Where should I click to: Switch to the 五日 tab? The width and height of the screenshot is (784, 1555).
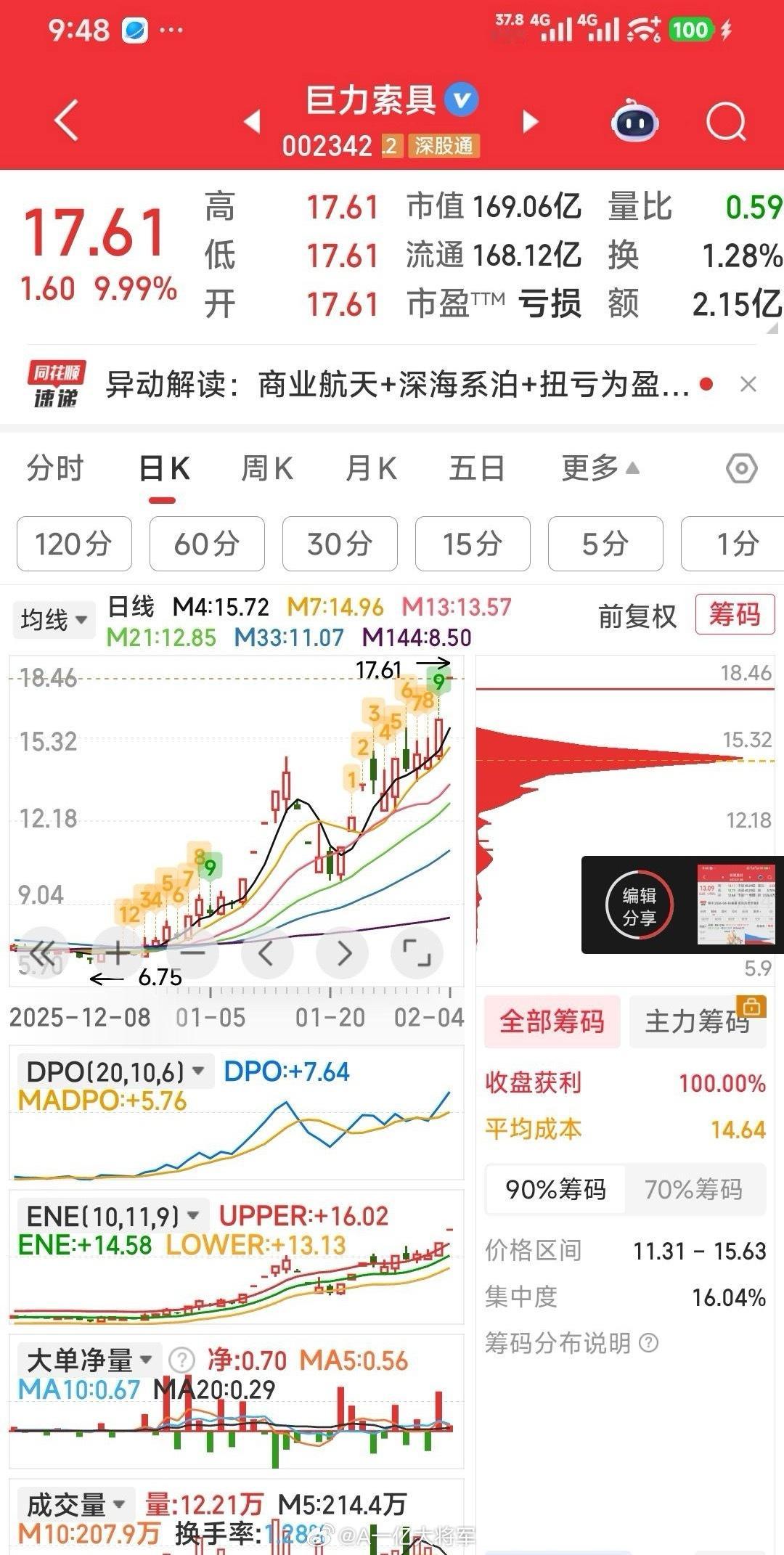(476, 468)
